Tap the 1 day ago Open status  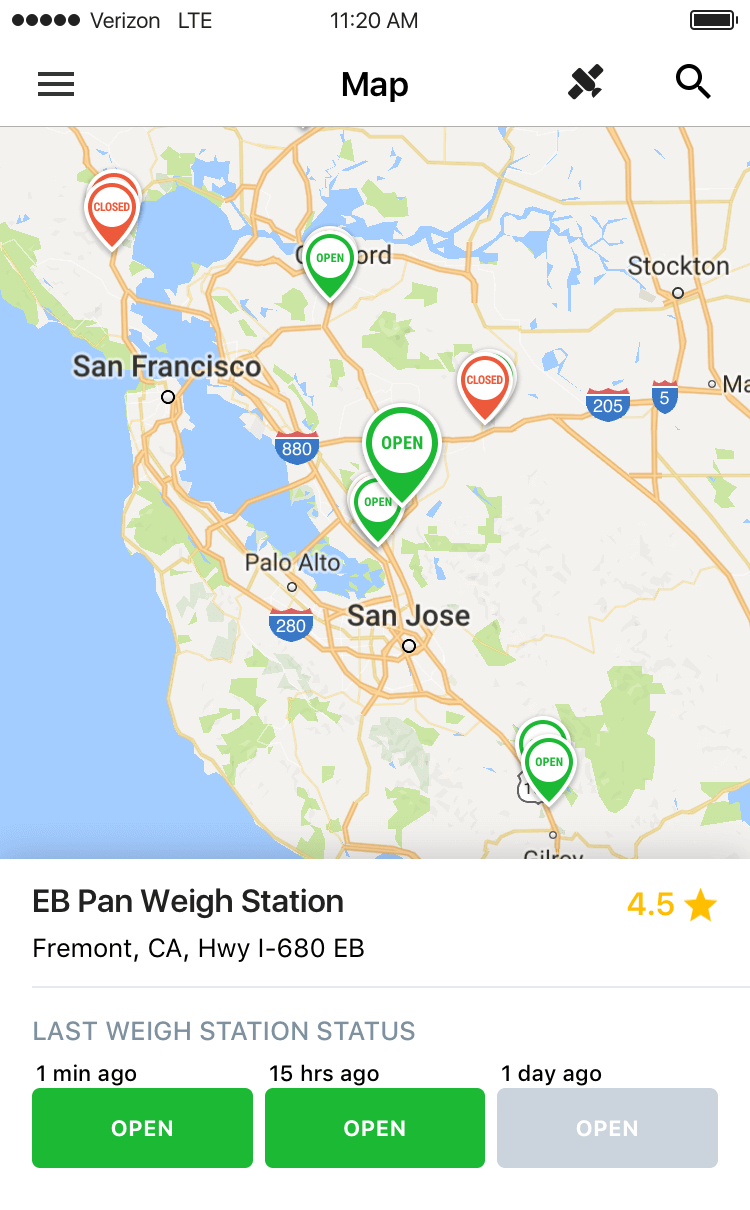click(x=607, y=1128)
